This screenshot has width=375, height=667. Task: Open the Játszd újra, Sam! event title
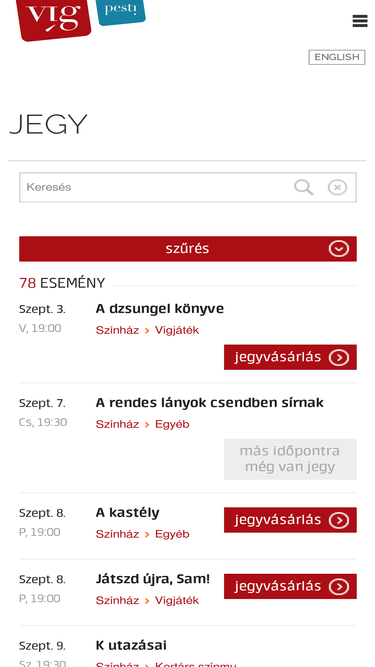click(153, 579)
